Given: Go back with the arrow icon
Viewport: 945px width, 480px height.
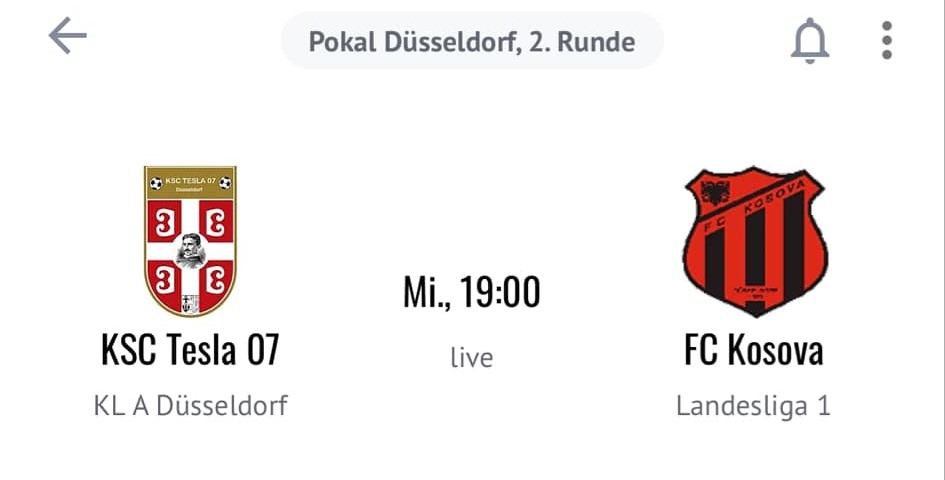Looking at the screenshot, I should tap(68, 37).
